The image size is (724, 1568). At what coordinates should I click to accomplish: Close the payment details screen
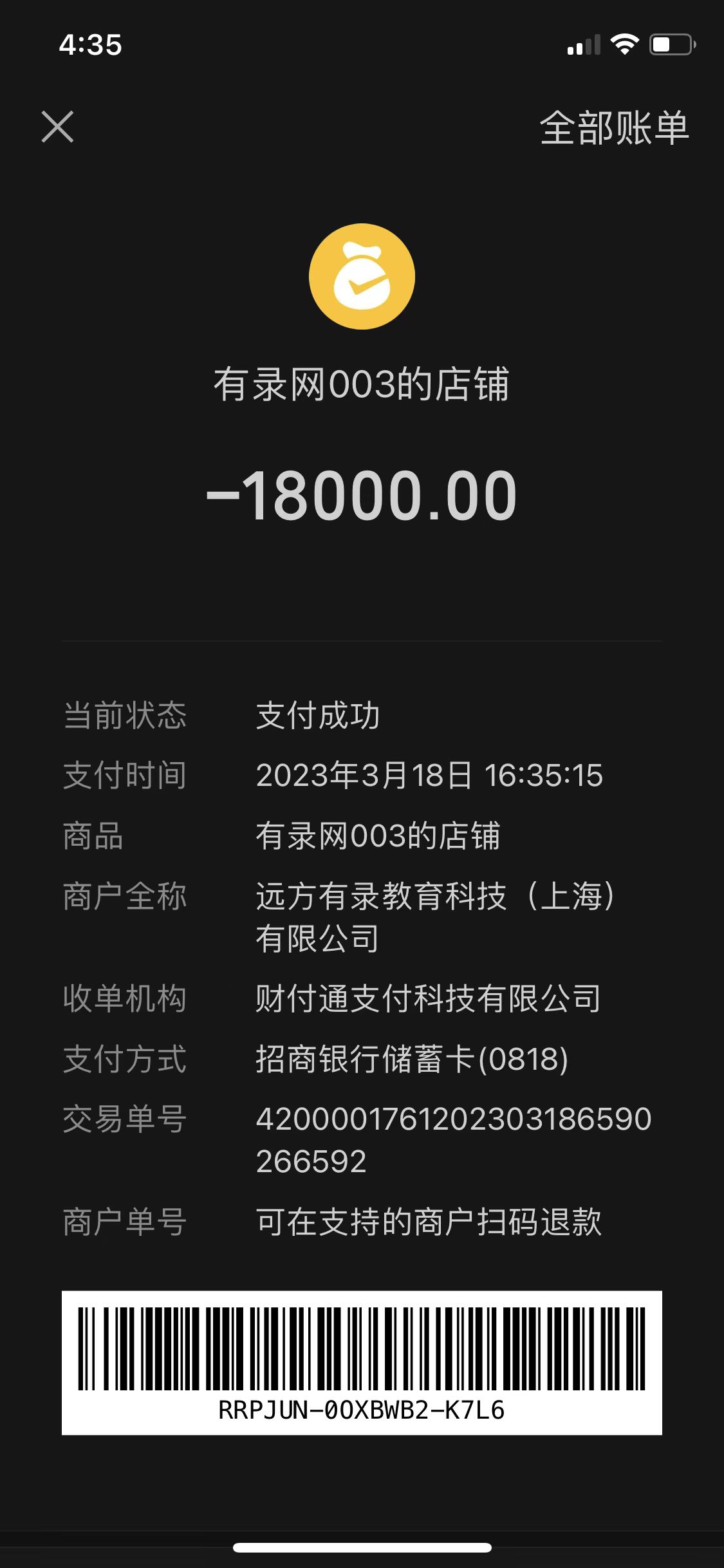click(x=57, y=126)
